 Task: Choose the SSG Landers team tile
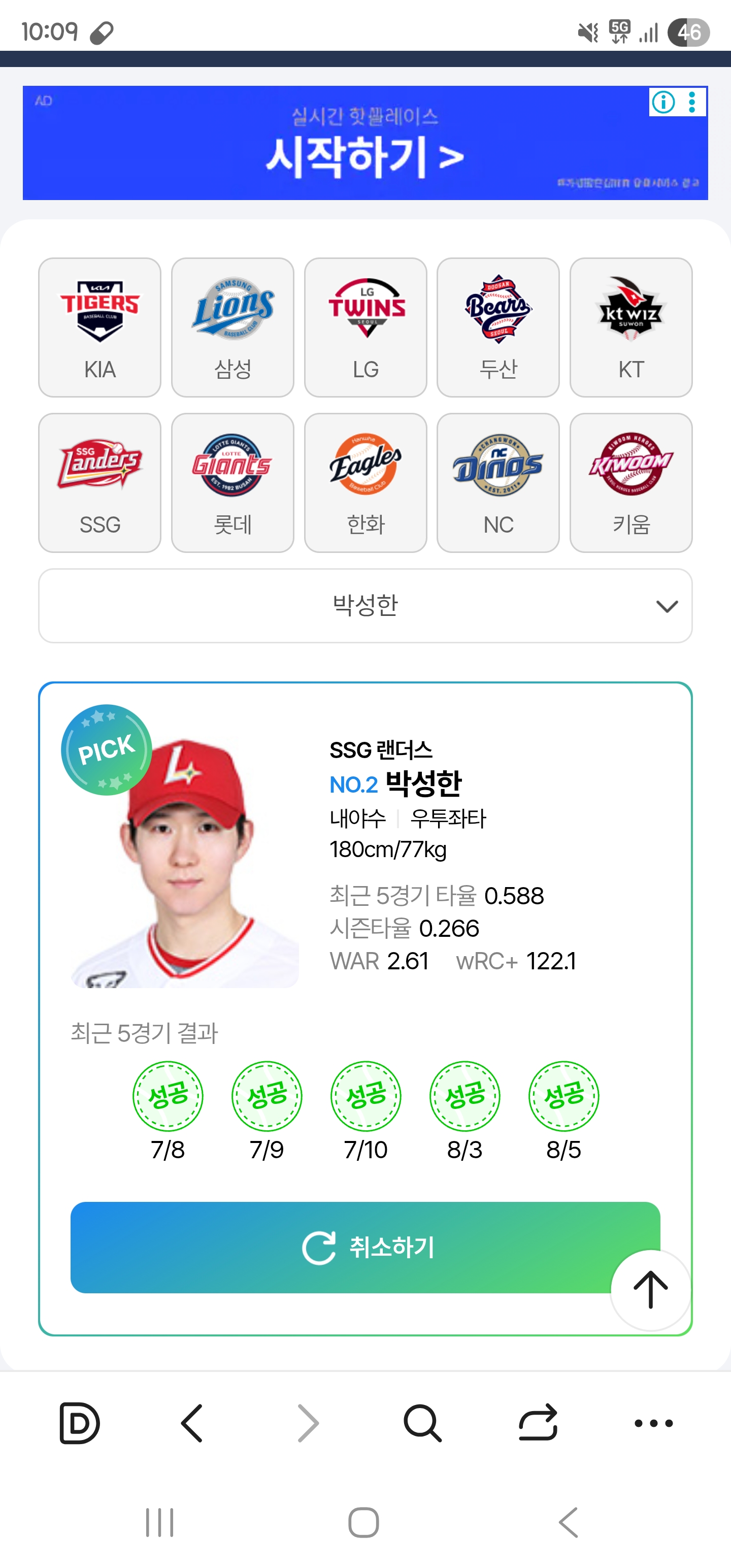[100, 483]
